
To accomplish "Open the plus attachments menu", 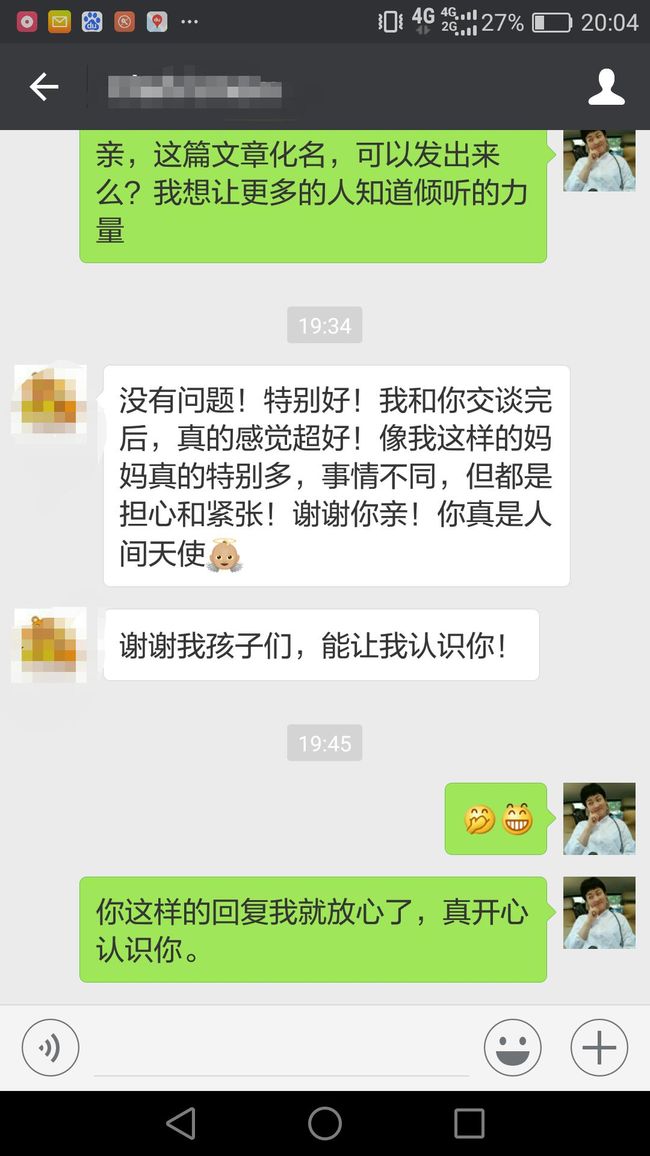I will point(599,1048).
